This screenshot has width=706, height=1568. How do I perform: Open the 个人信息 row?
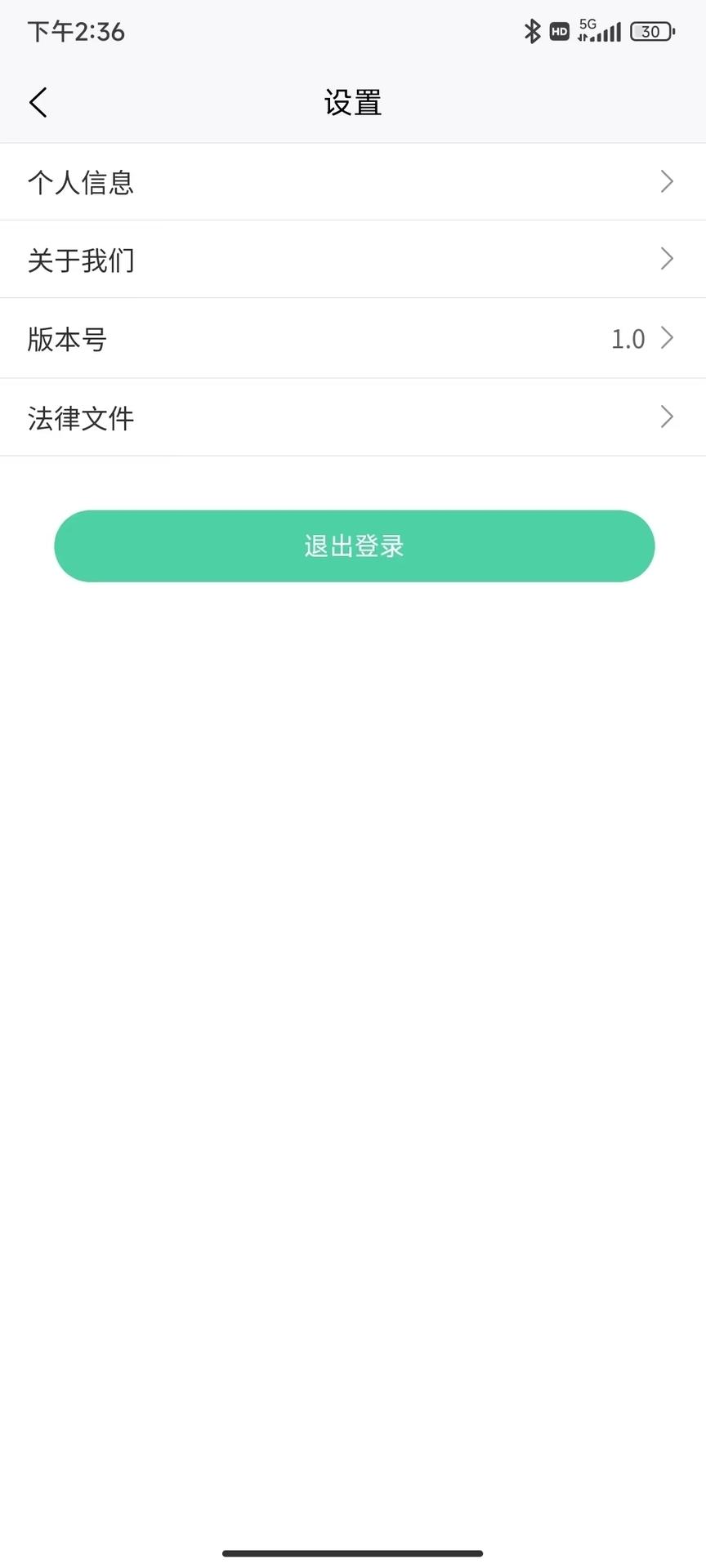(x=353, y=182)
